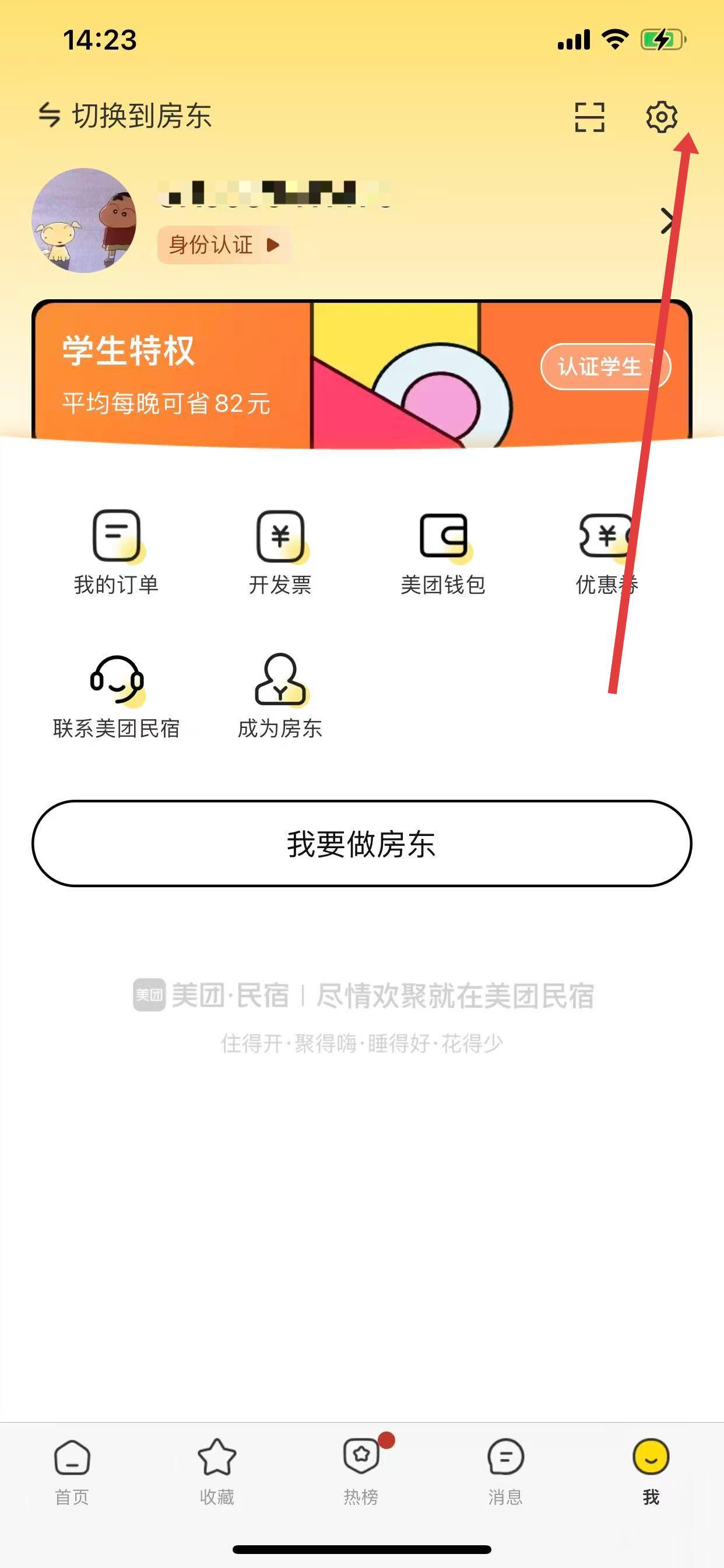
Task: Tap the profile avatar picture
Action: click(x=84, y=220)
